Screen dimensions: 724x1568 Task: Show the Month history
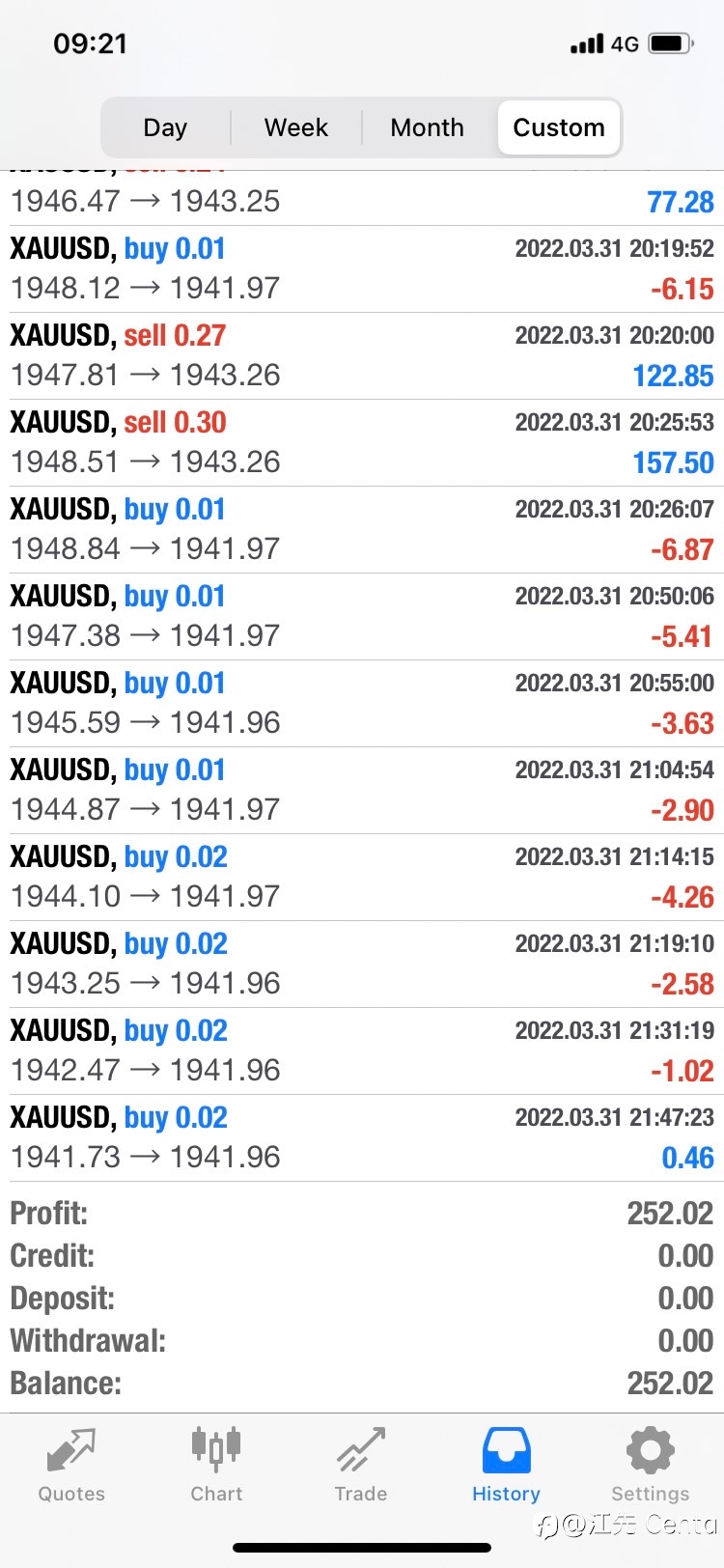point(428,127)
